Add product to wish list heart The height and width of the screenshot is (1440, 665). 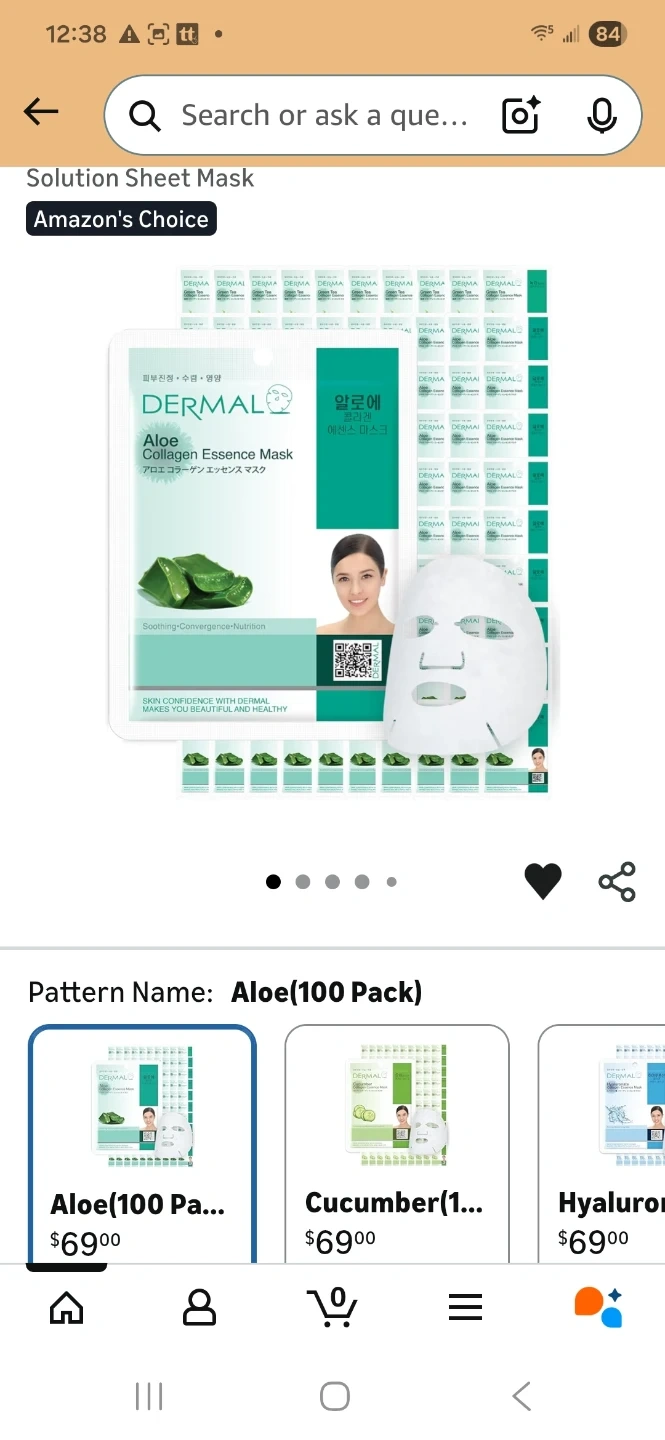click(x=543, y=881)
